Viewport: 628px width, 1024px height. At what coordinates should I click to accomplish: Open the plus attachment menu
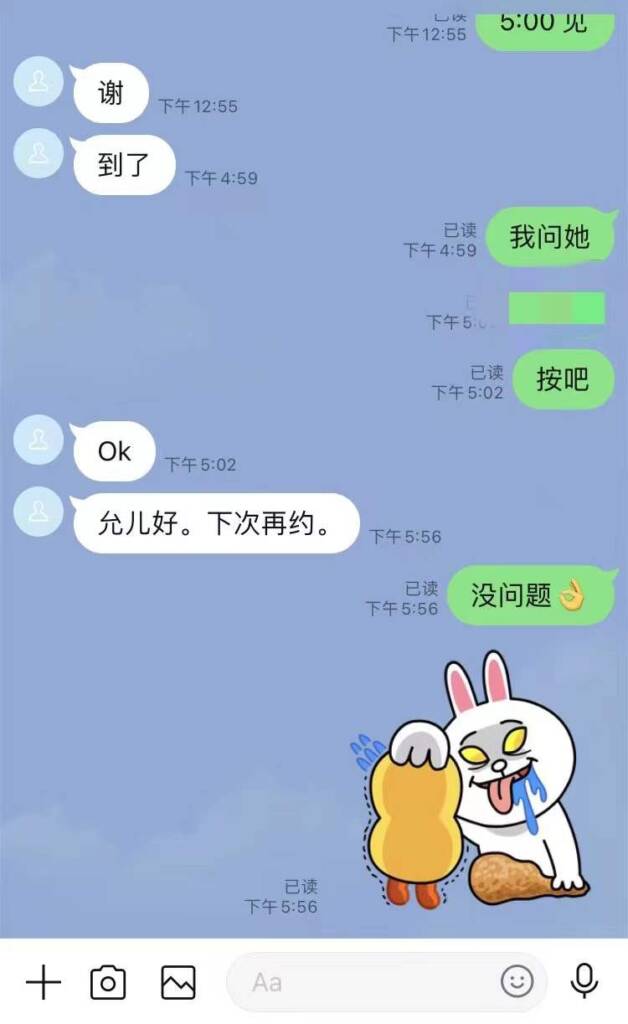43,983
